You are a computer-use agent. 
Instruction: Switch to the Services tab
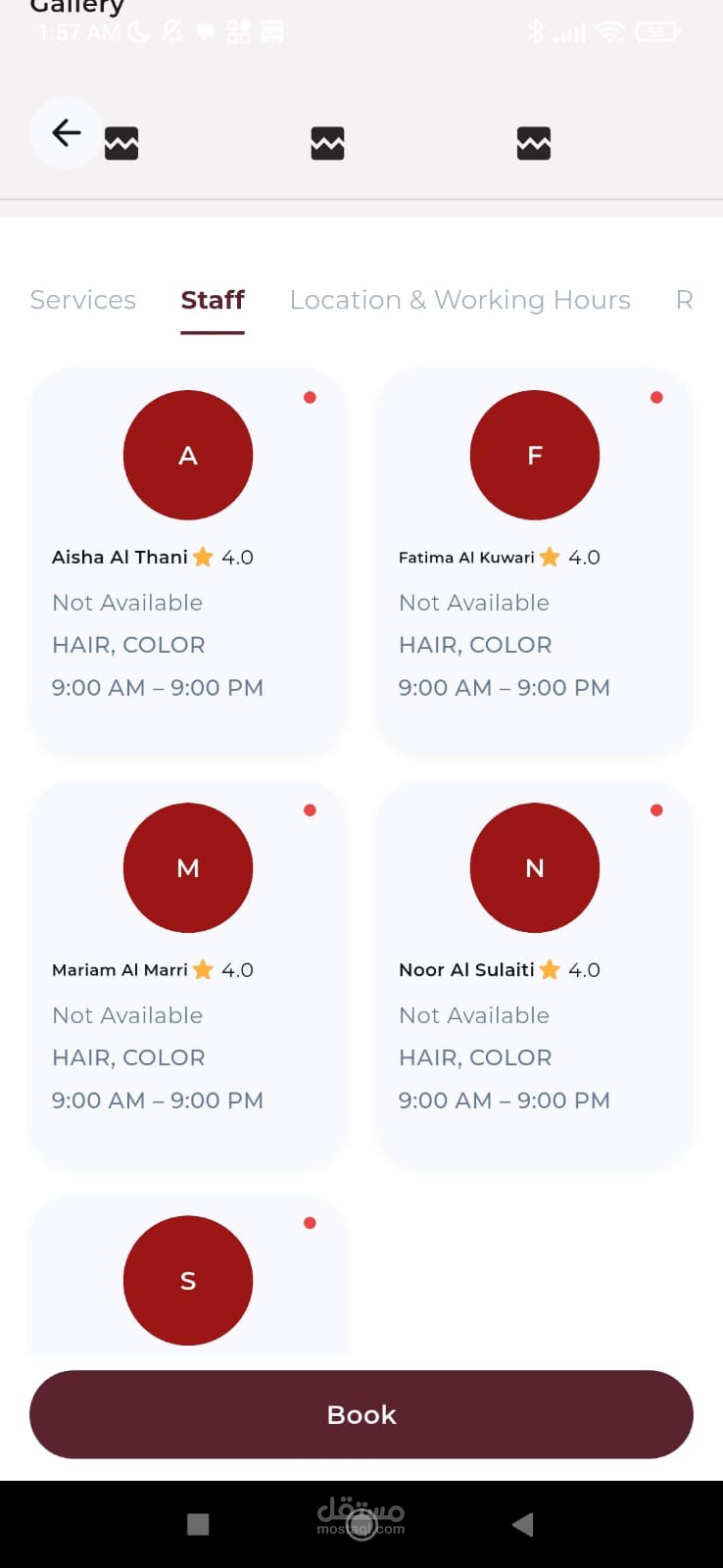point(83,300)
